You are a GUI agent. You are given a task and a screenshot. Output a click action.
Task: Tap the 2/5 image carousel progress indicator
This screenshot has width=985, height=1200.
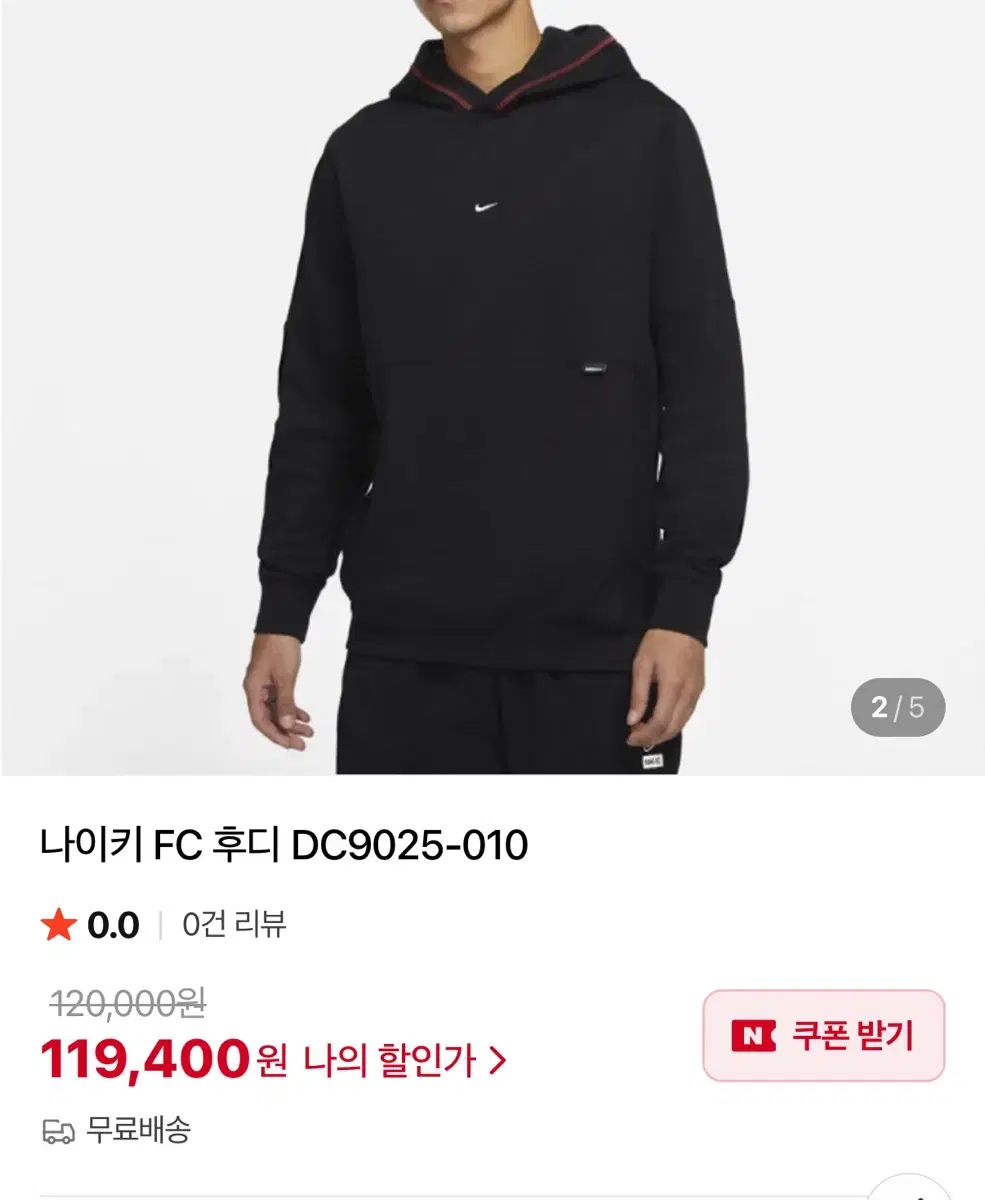pos(897,707)
